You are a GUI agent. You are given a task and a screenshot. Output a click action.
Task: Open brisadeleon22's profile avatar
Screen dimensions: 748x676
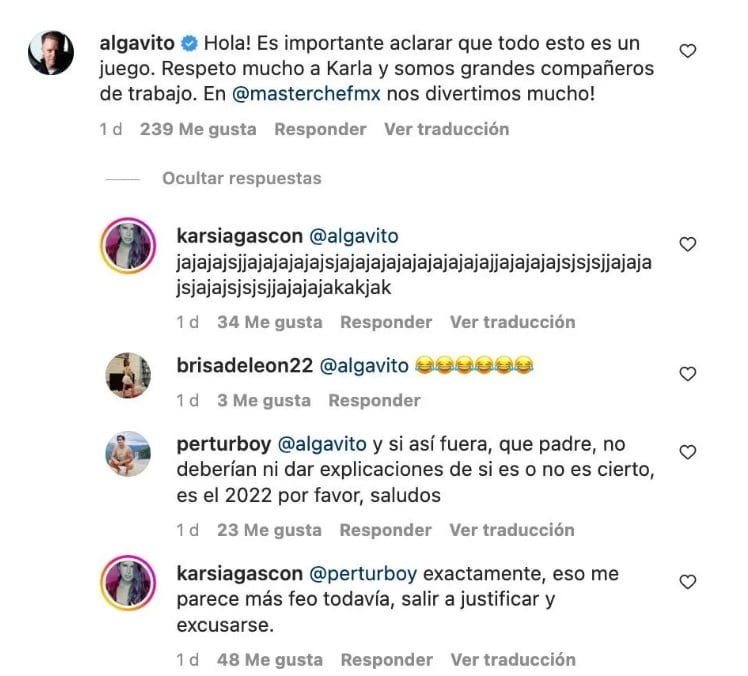click(128, 376)
